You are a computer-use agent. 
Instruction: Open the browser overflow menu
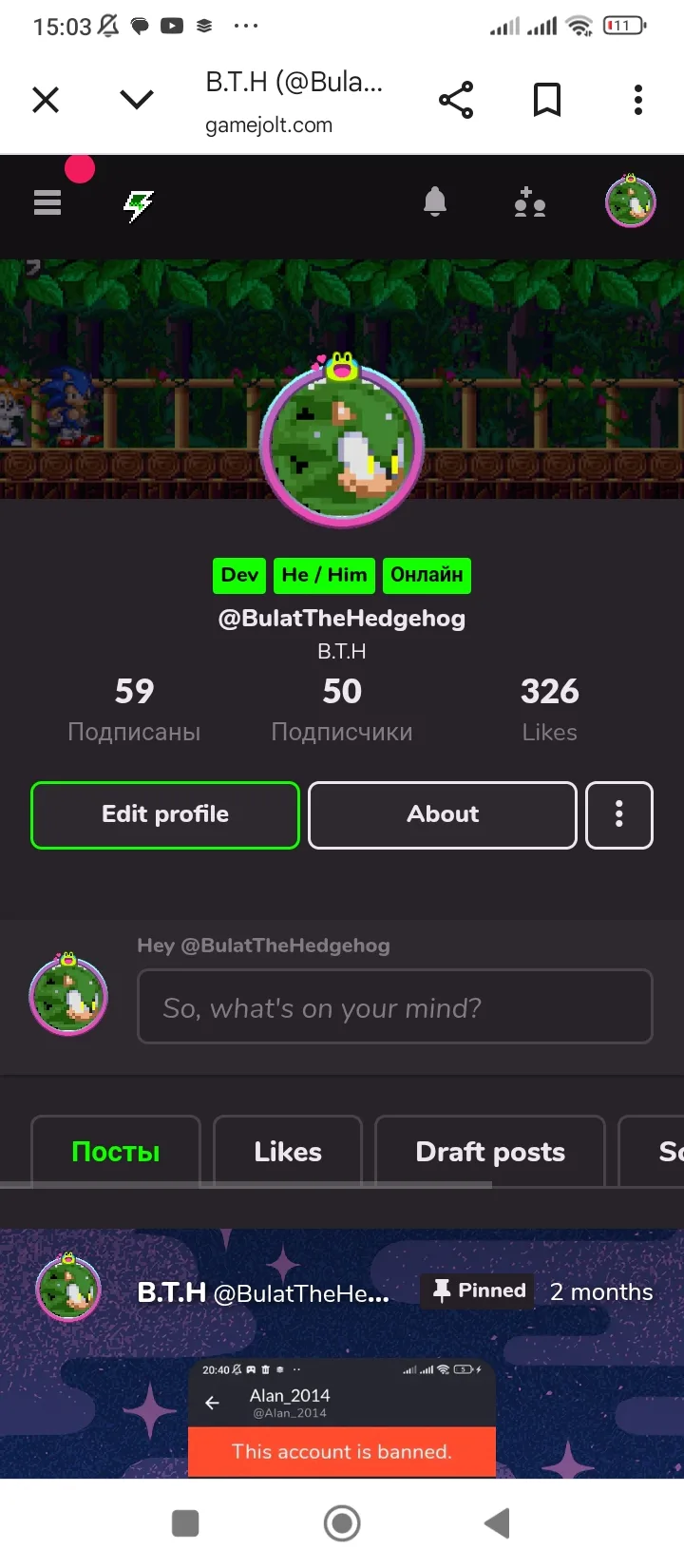tap(638, 100)
